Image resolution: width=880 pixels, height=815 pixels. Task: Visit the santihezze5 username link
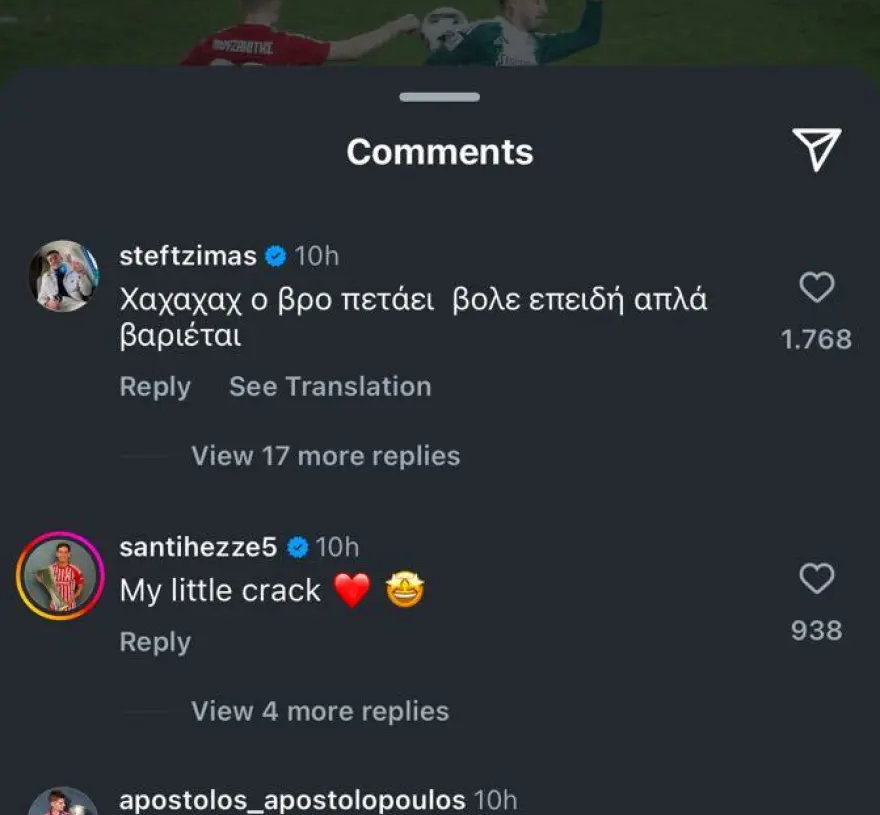click(198, 547)
